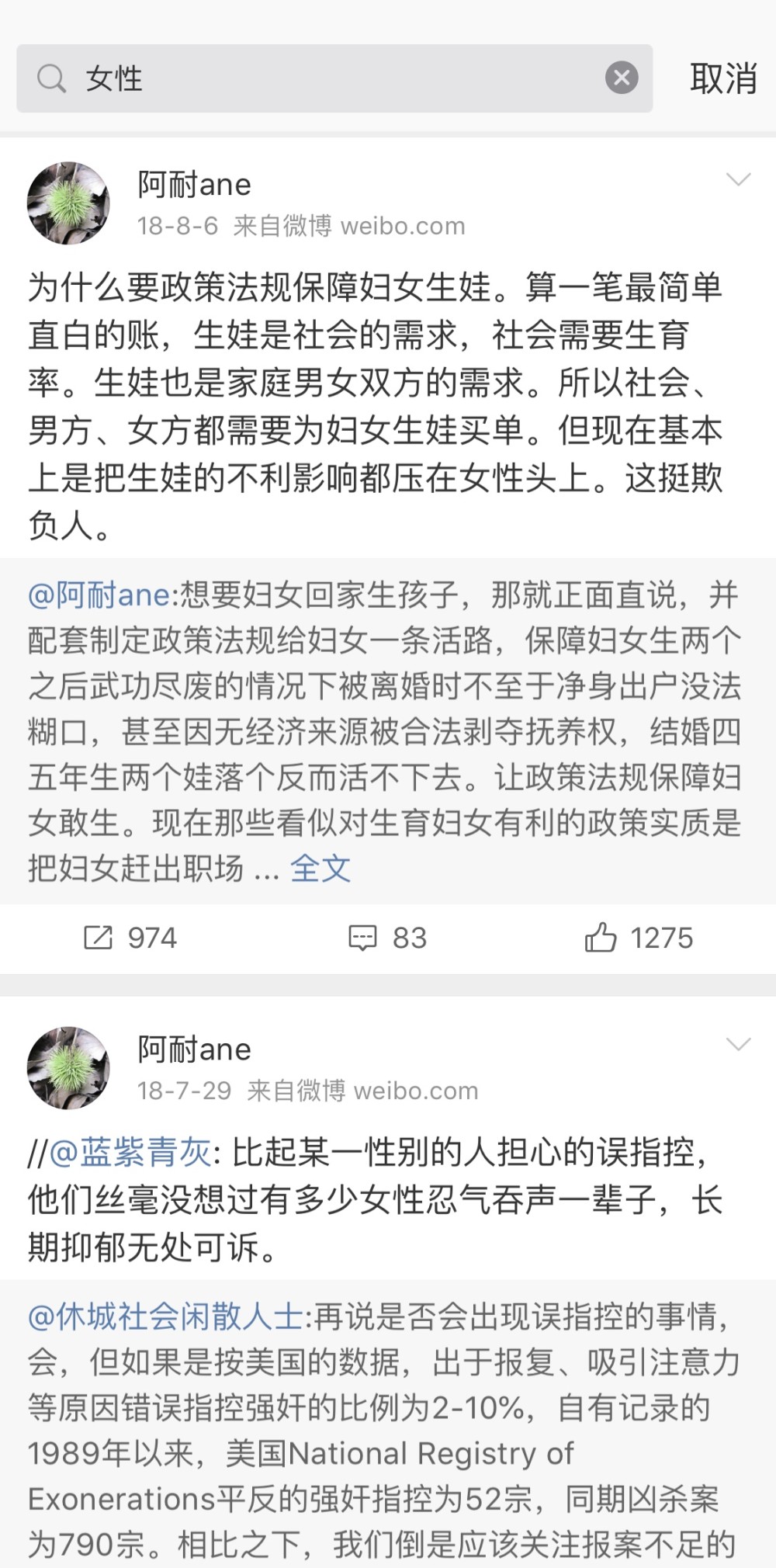This screenshot has height=1568, width=776.
Task: Tap the search magnifier icon
Action: tap(51, 78)
